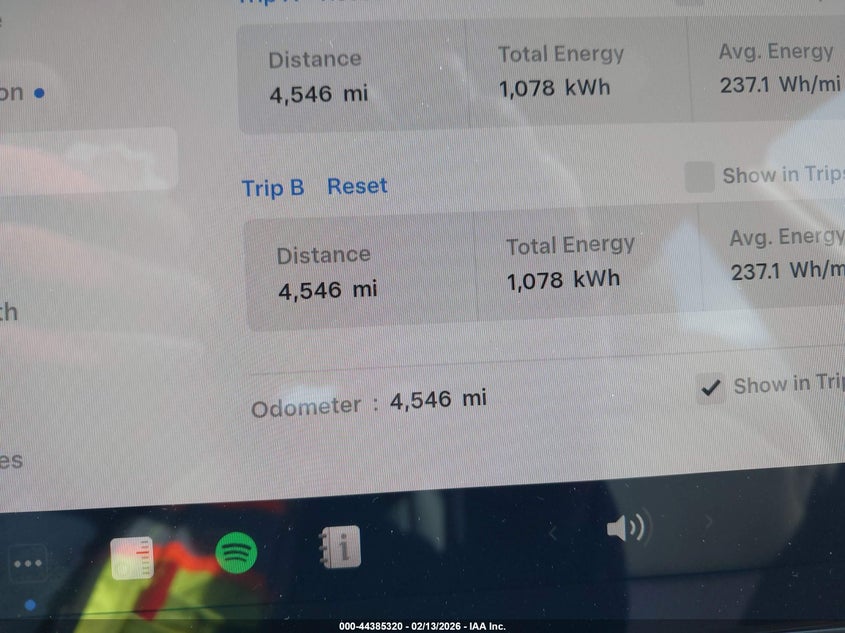The image size is (845, 633).
Task: Lower volume with the left arrow
Action: tap(553, 533)
